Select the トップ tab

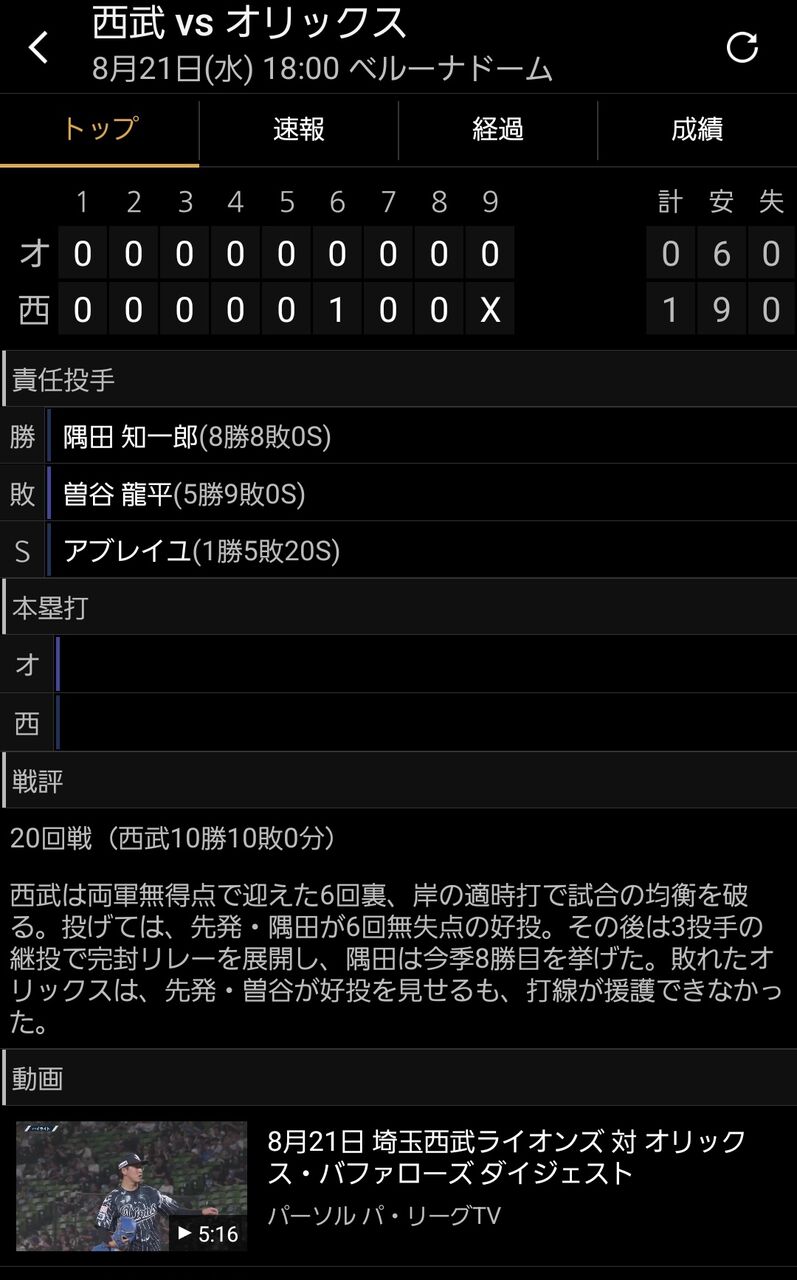pyautogui.click(x=99, y=130)
